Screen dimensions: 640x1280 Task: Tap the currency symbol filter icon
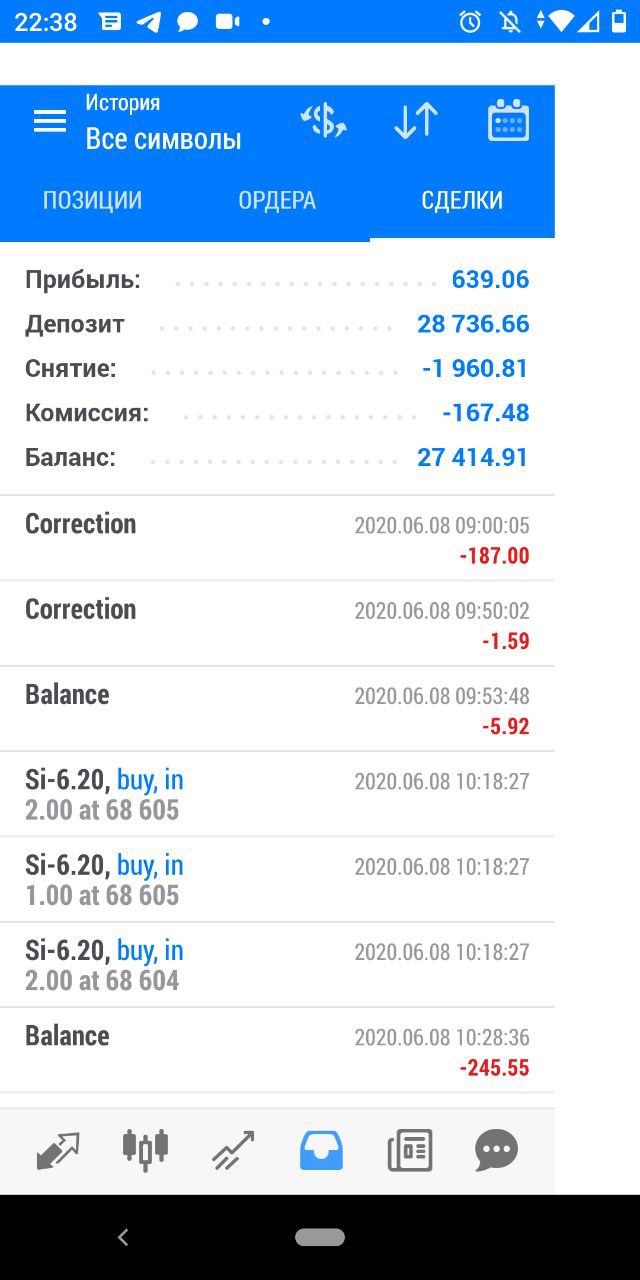323,121
